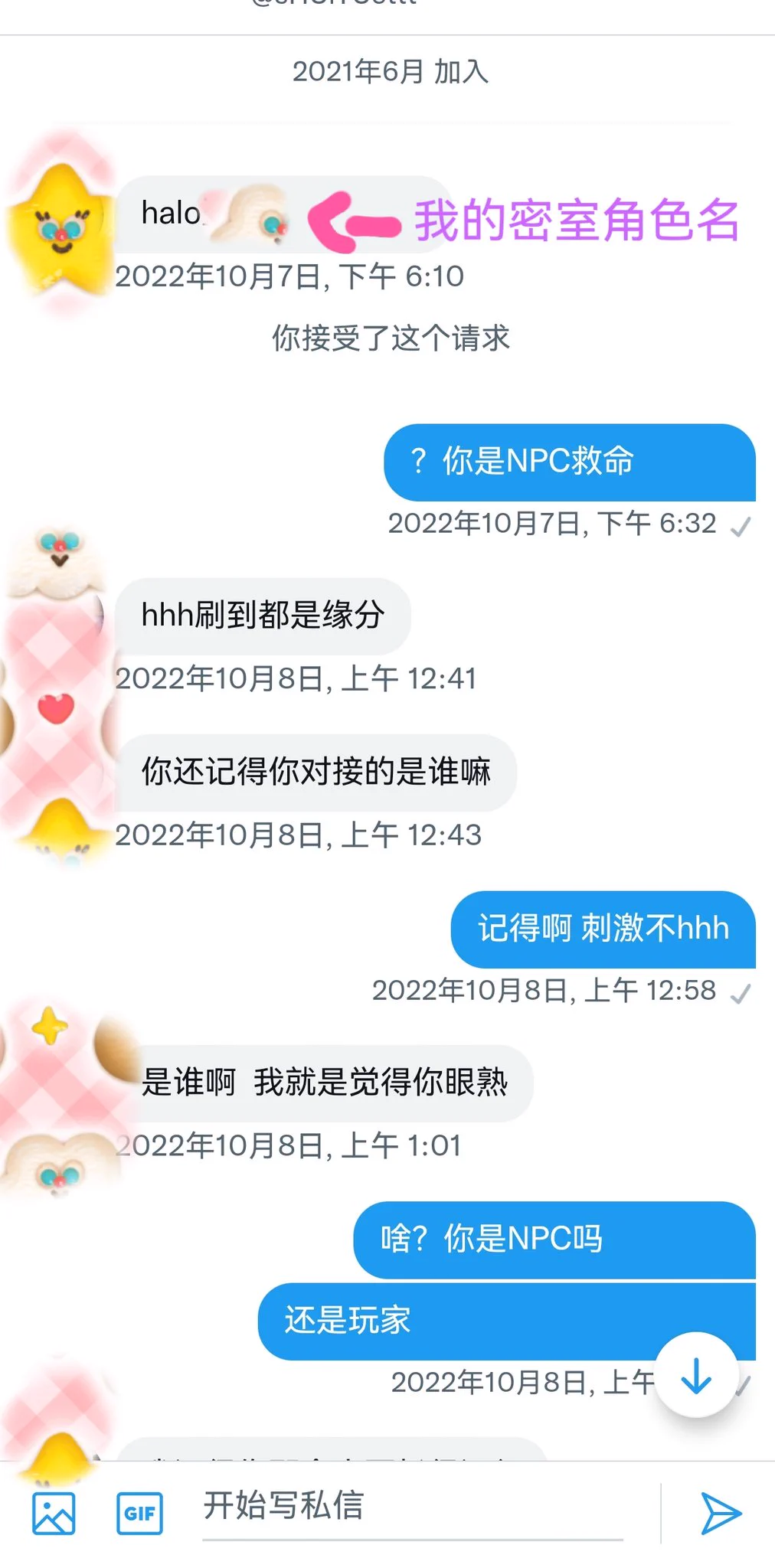775x1568 pixels.
Task: Tap the 开始写私信 message field
Action: click(412, 1505)
